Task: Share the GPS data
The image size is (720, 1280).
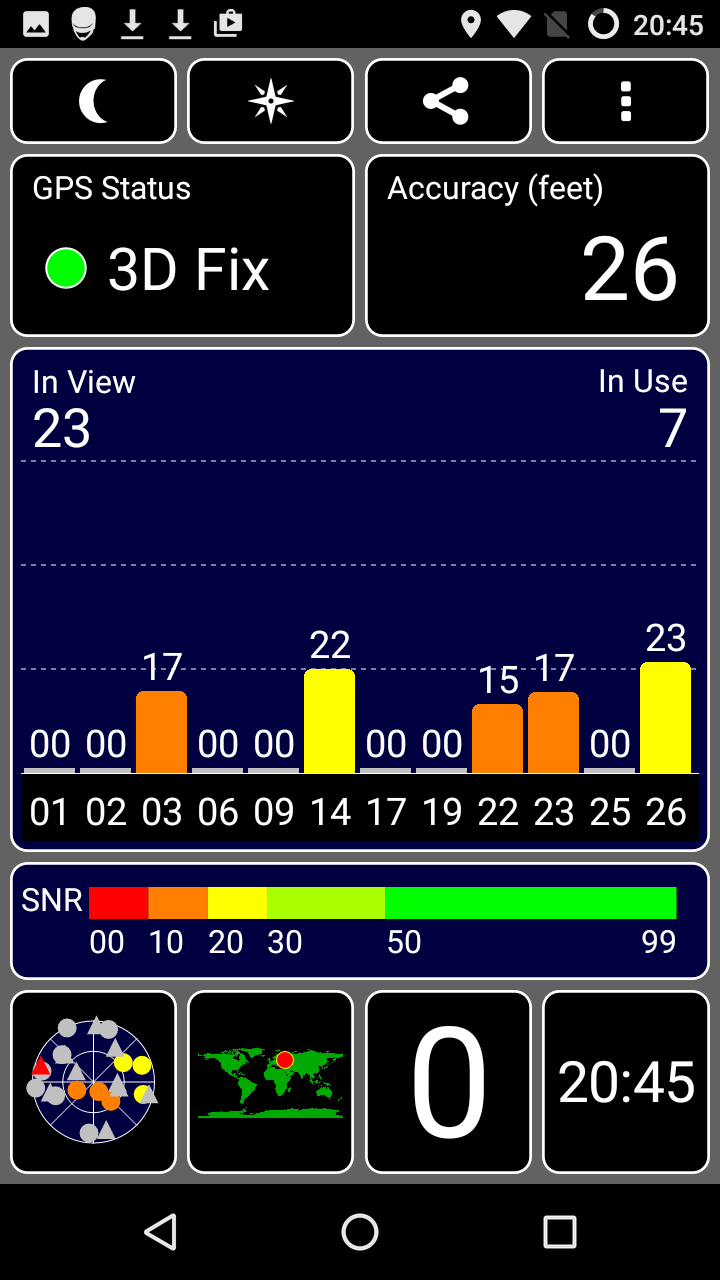Action: [x=448, y=101]
